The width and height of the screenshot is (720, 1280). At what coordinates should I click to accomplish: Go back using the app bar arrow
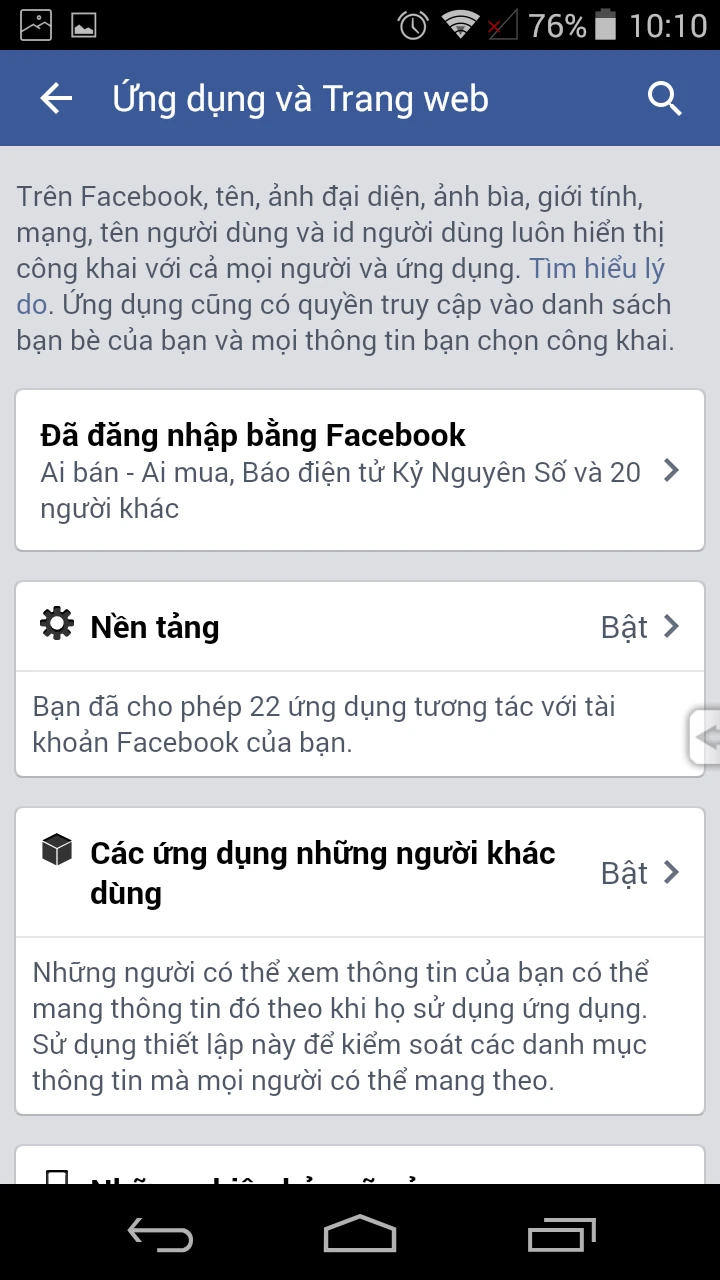click(x=56, y=98)
